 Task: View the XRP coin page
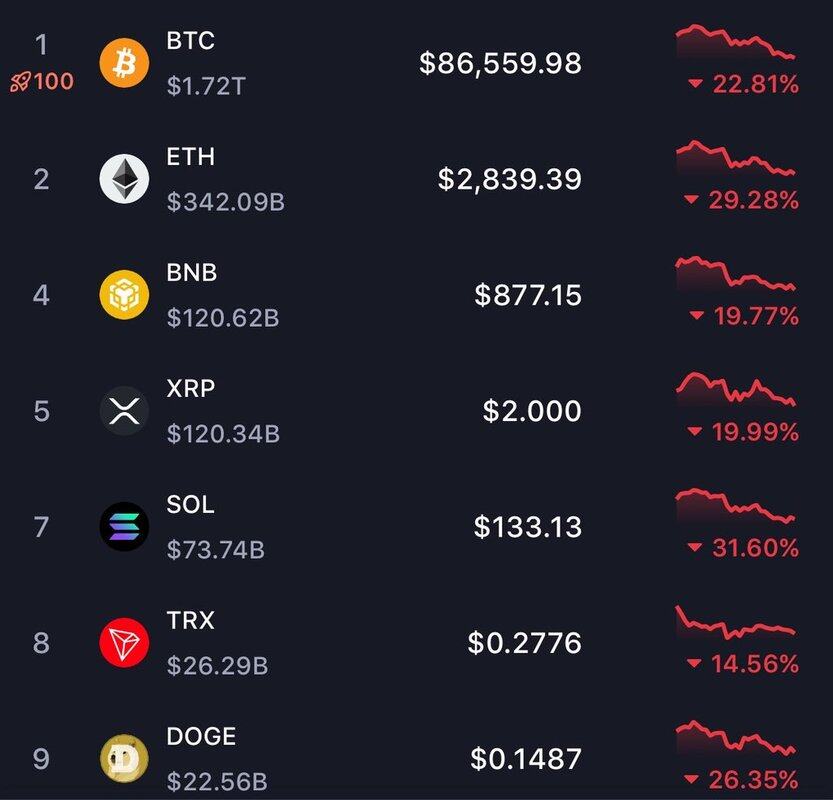[x=190, y=389]
